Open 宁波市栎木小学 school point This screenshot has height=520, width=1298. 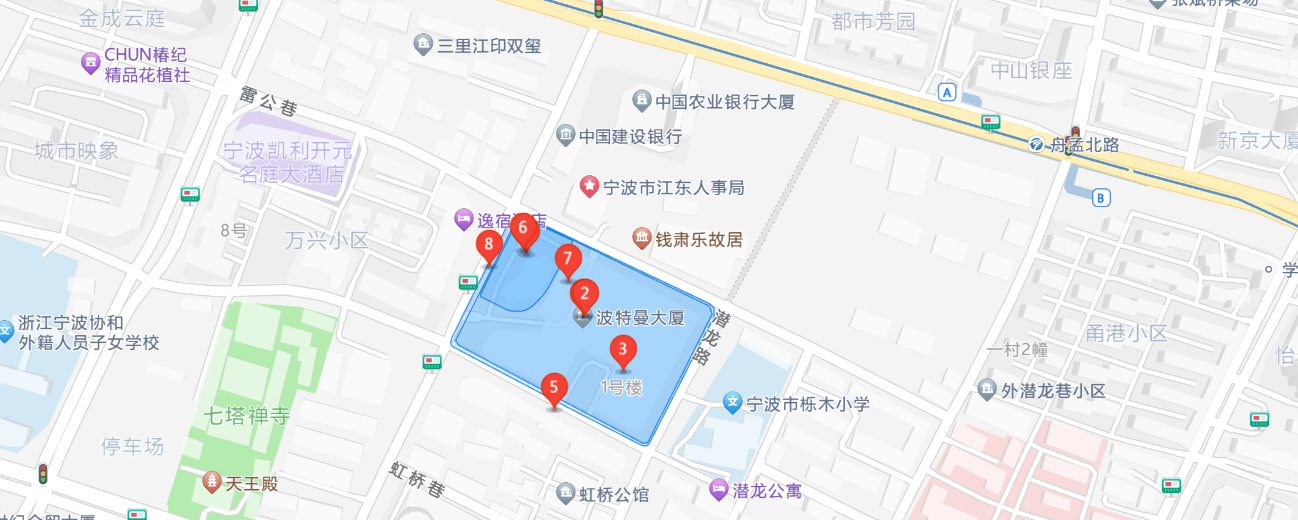733,404
